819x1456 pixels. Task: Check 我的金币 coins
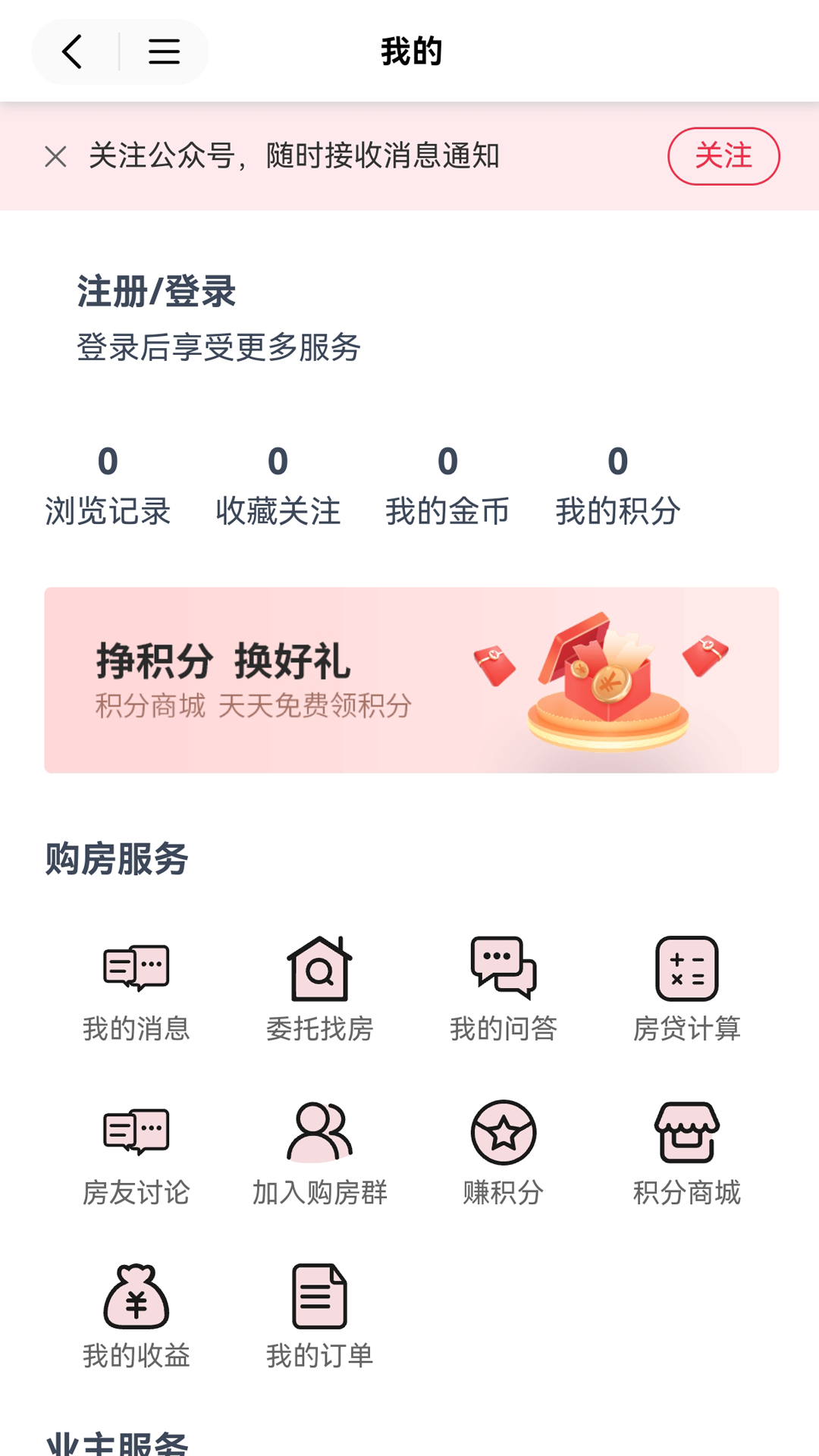point(447,485)
